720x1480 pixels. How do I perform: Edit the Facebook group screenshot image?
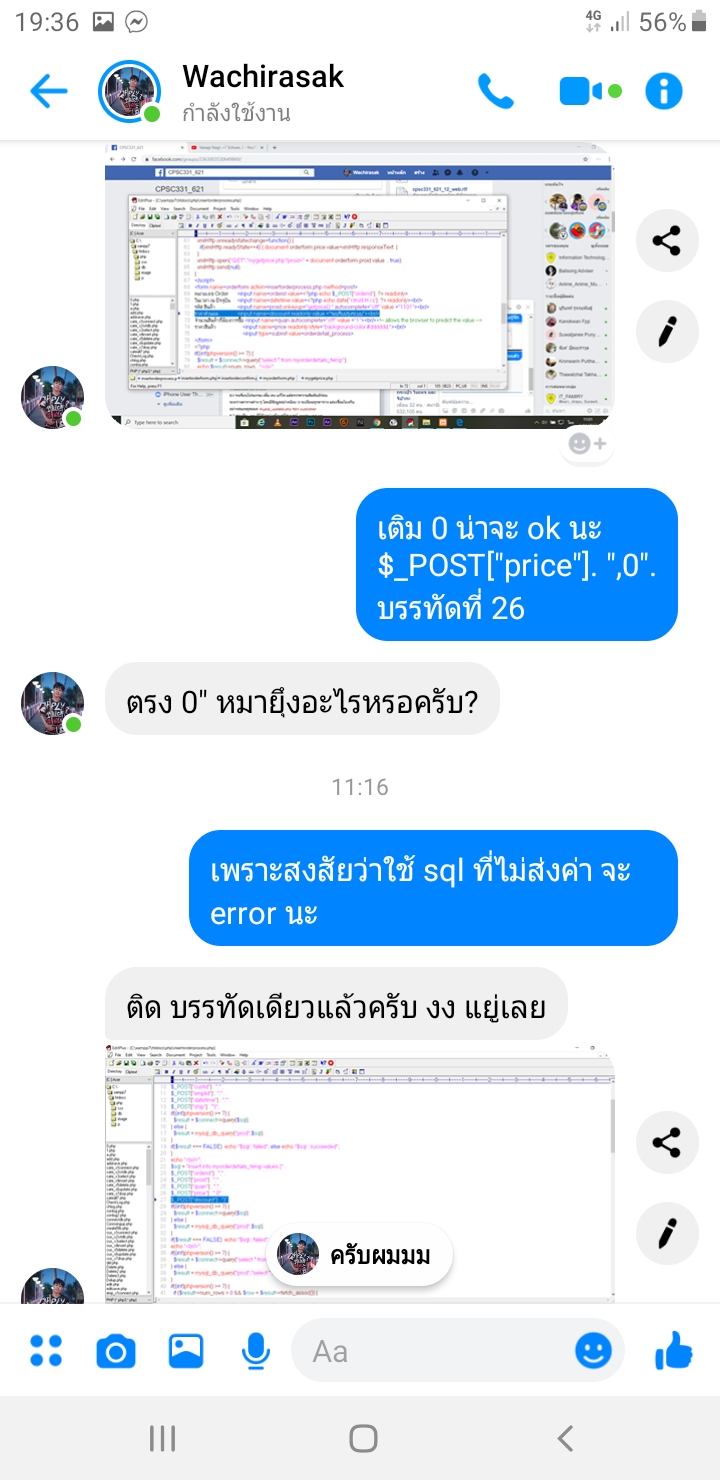coord(666,331)
